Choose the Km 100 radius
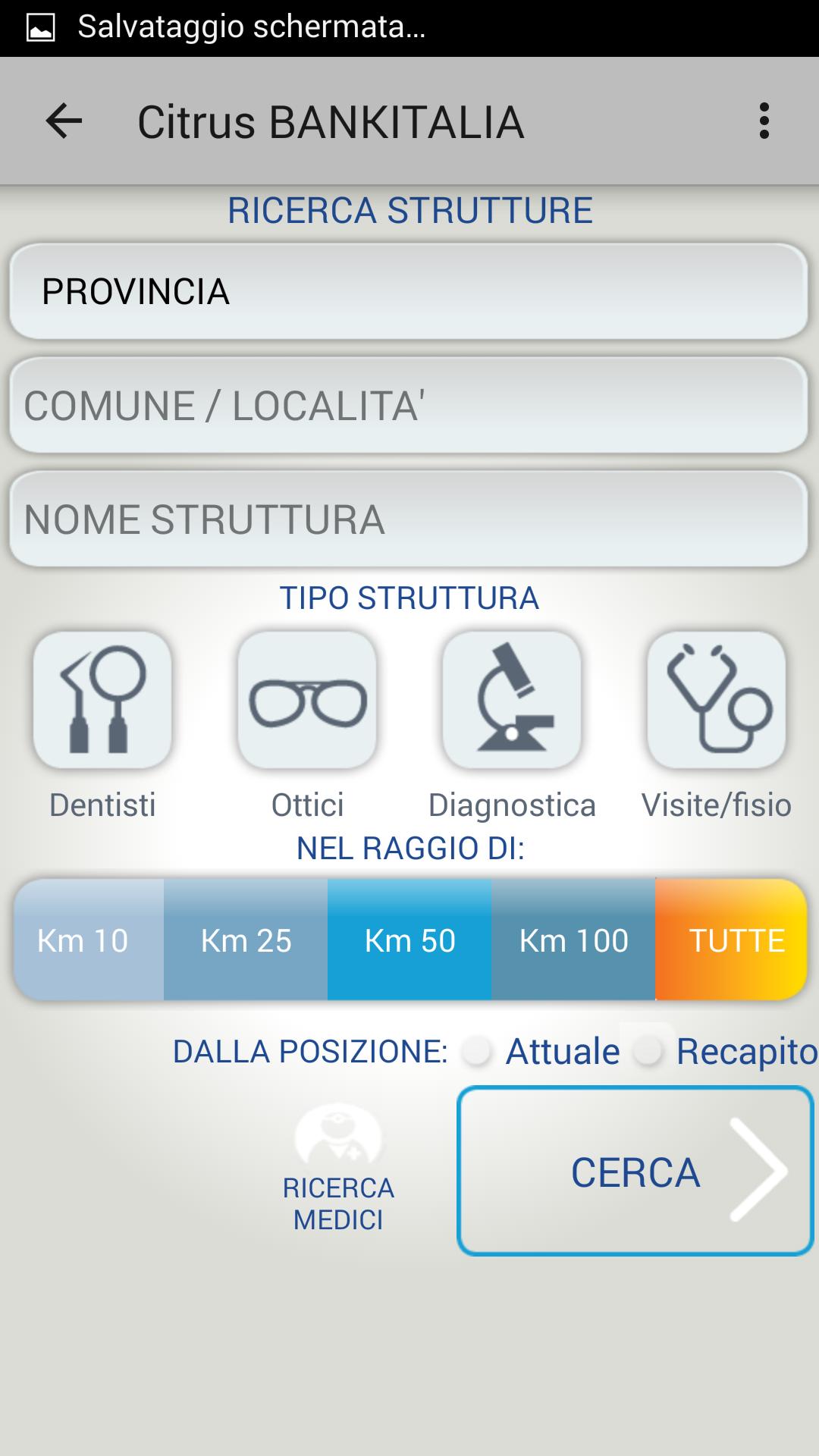Screen dimensions: 819x1456 tap(573, 940)
